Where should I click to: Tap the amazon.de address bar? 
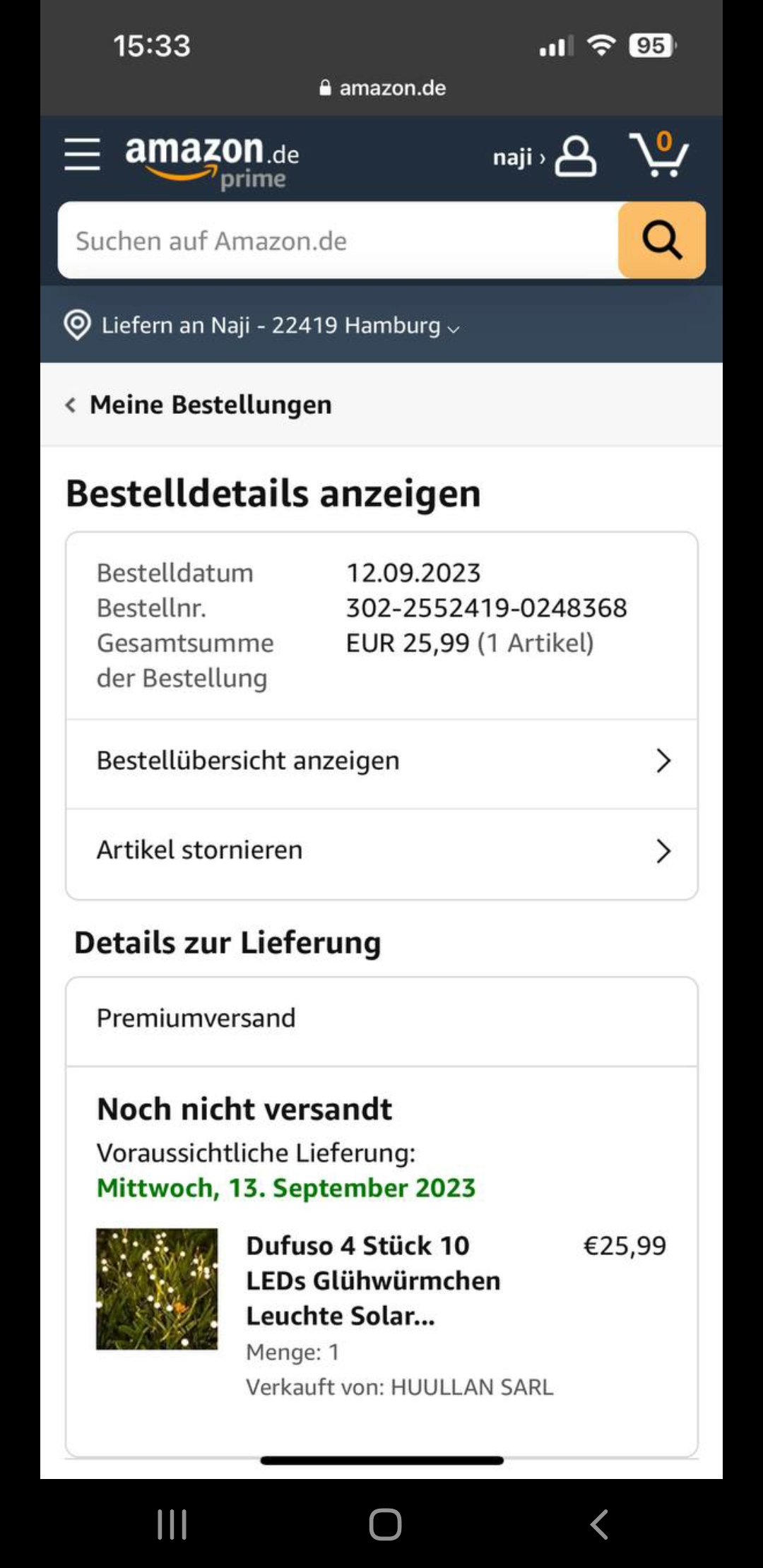(x=383, y=88)
